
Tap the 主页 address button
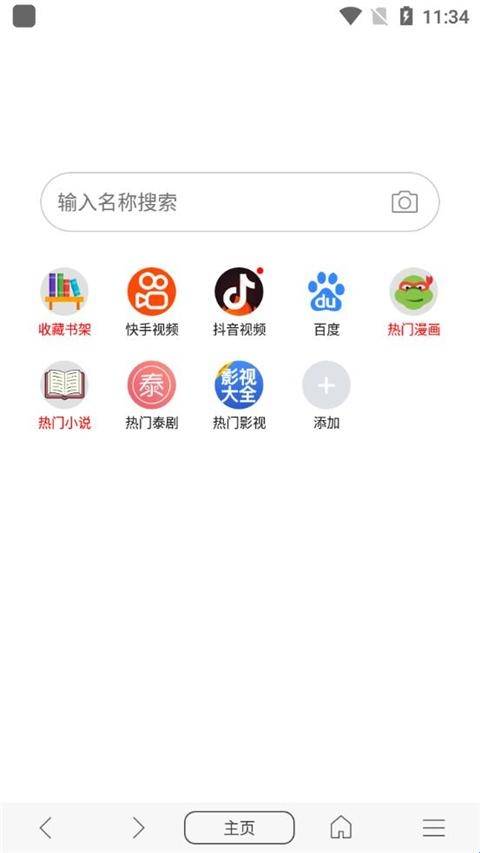(x=239, y=828)
